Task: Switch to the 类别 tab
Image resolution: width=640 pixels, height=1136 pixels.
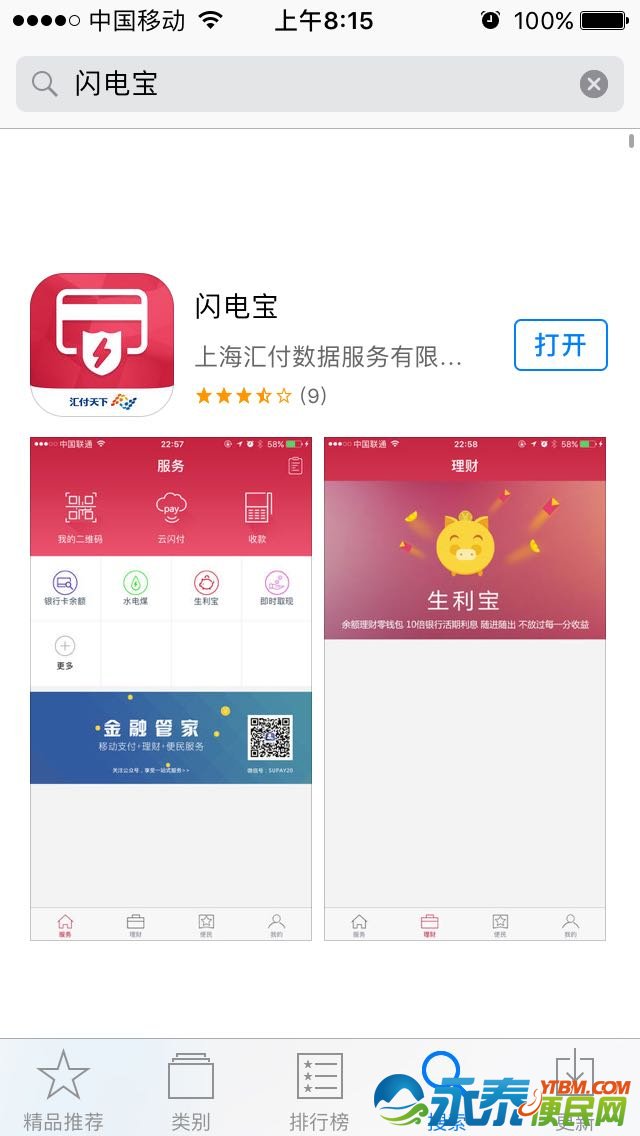Action: (190, 1090)
